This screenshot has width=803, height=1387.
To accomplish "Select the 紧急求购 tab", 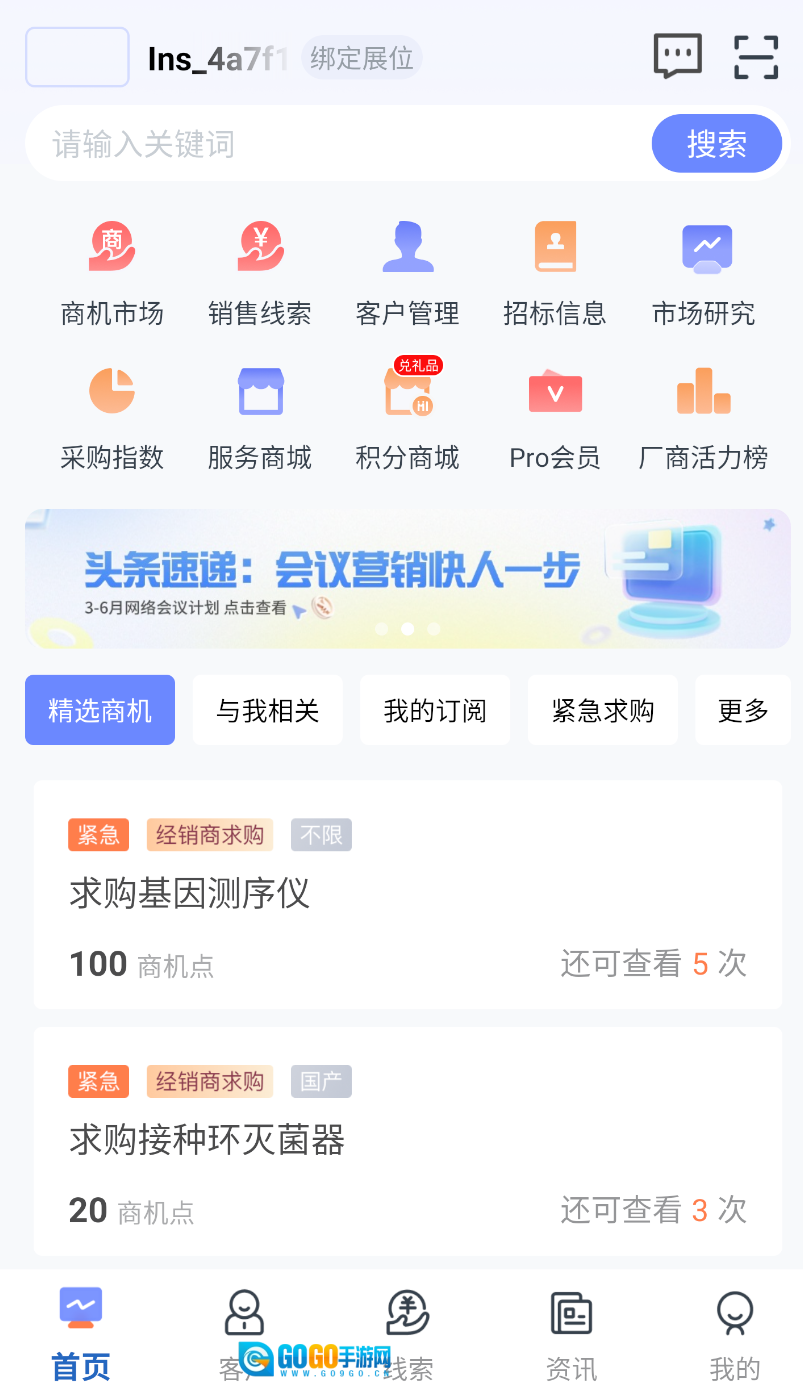I will [603, 710].
